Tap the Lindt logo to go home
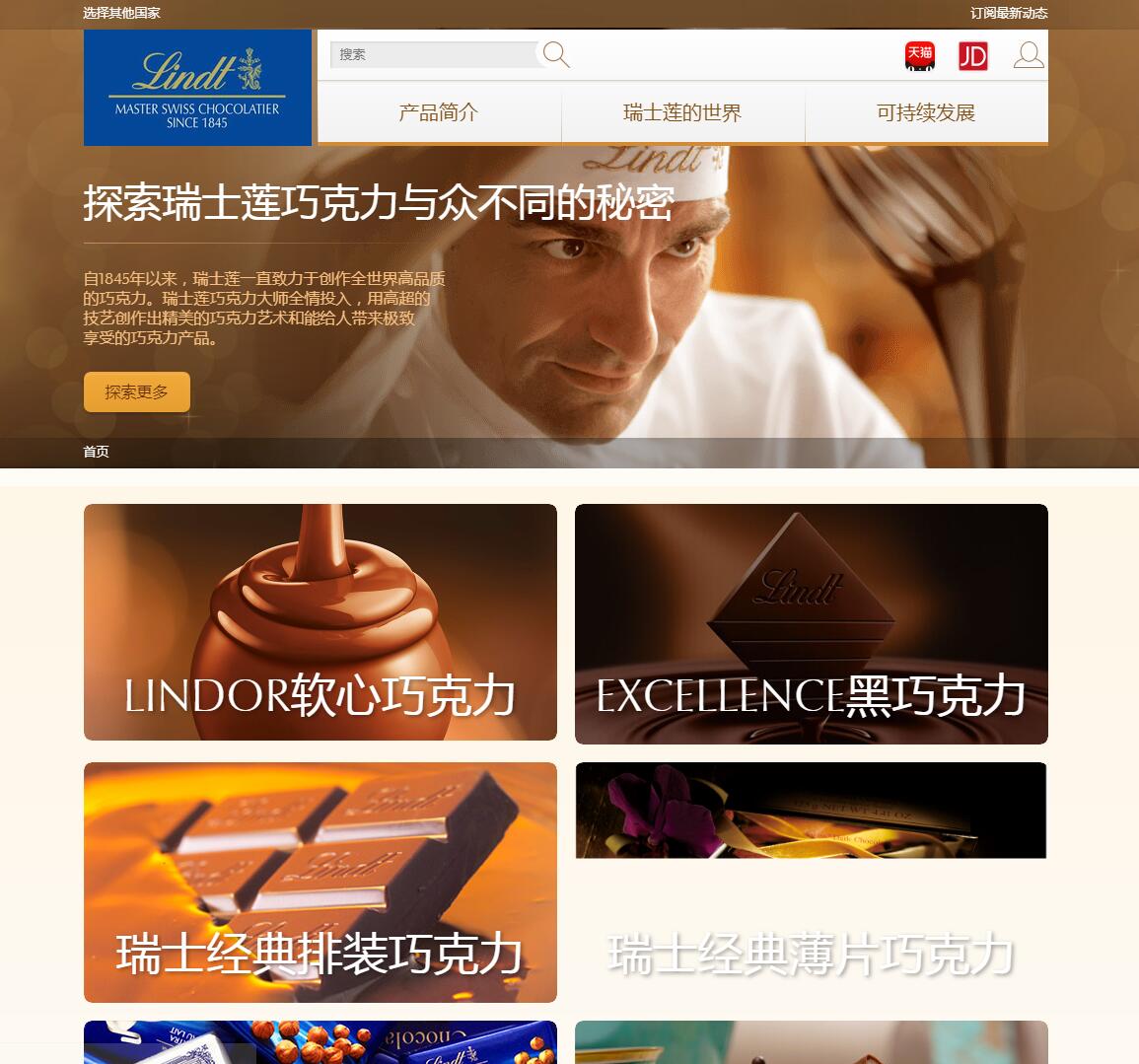This screenshot has width=1139, height=1064. pyautogui.click(x=197, y=88)
